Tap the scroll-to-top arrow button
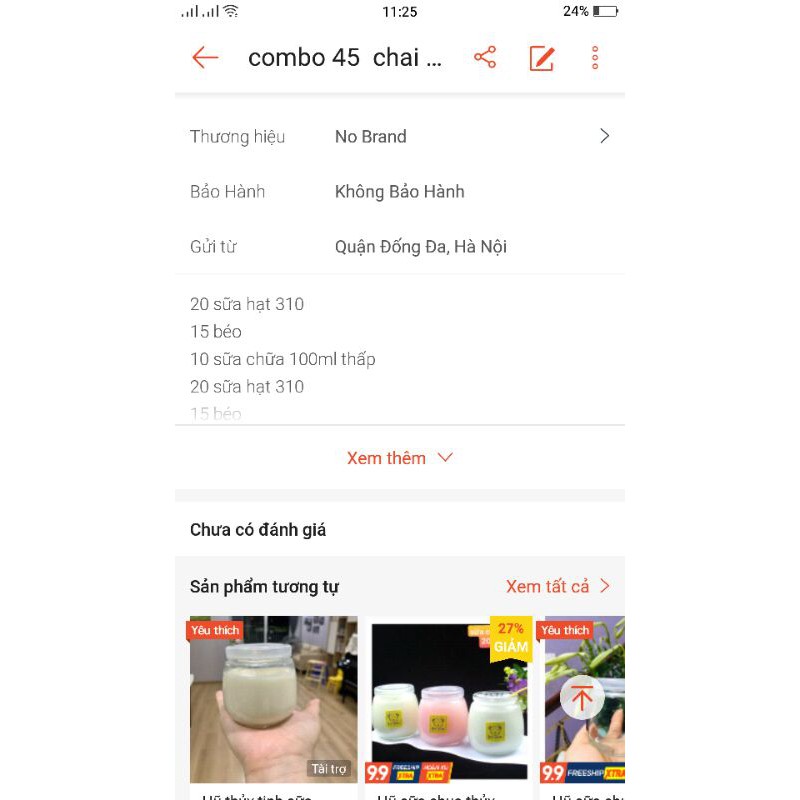Screen dimensions: 800x800 point(582,697)
